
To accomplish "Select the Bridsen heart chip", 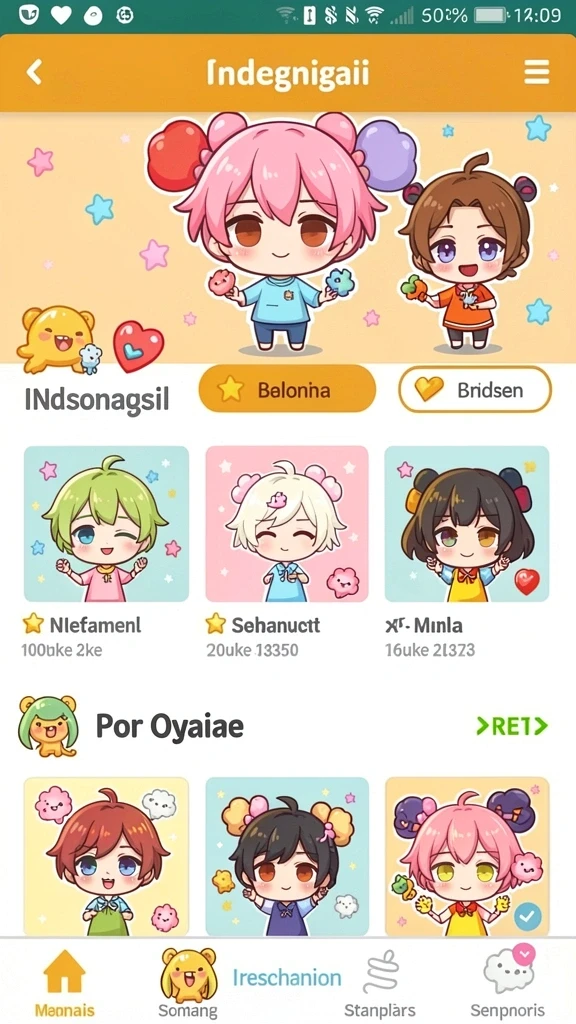I will coord(475,389).
